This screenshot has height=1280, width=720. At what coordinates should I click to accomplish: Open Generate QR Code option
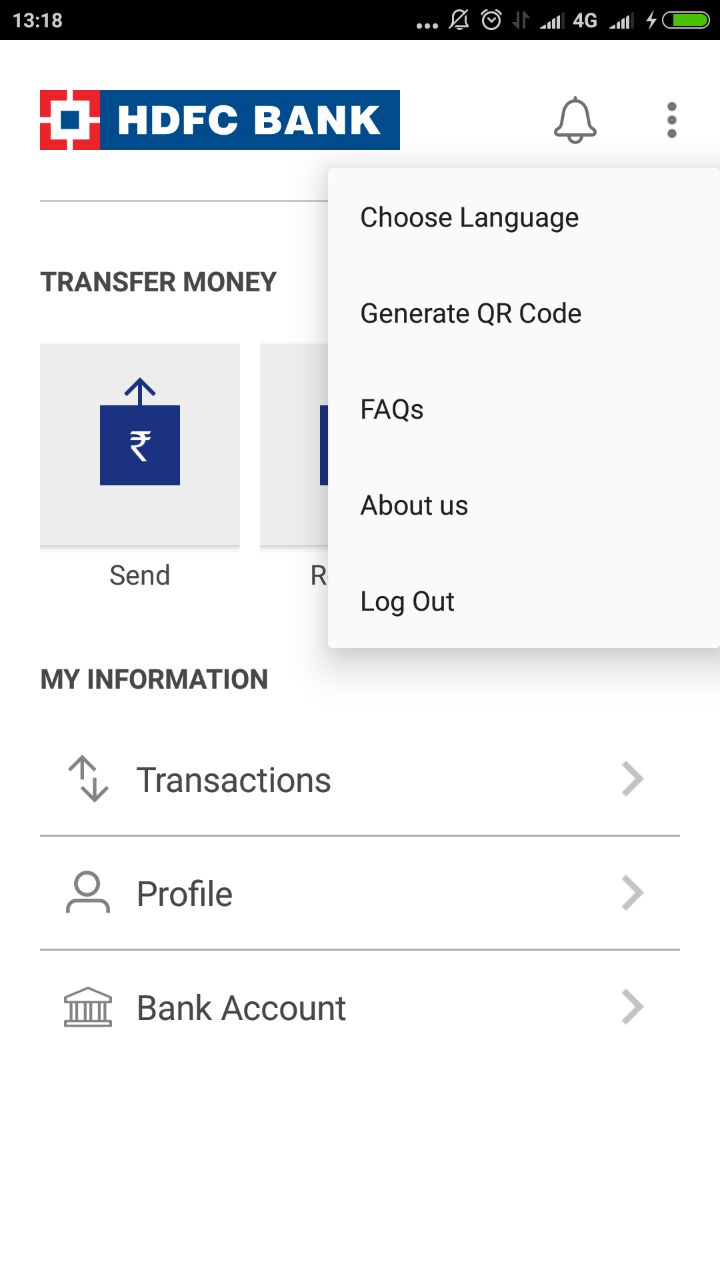[471, 314]
